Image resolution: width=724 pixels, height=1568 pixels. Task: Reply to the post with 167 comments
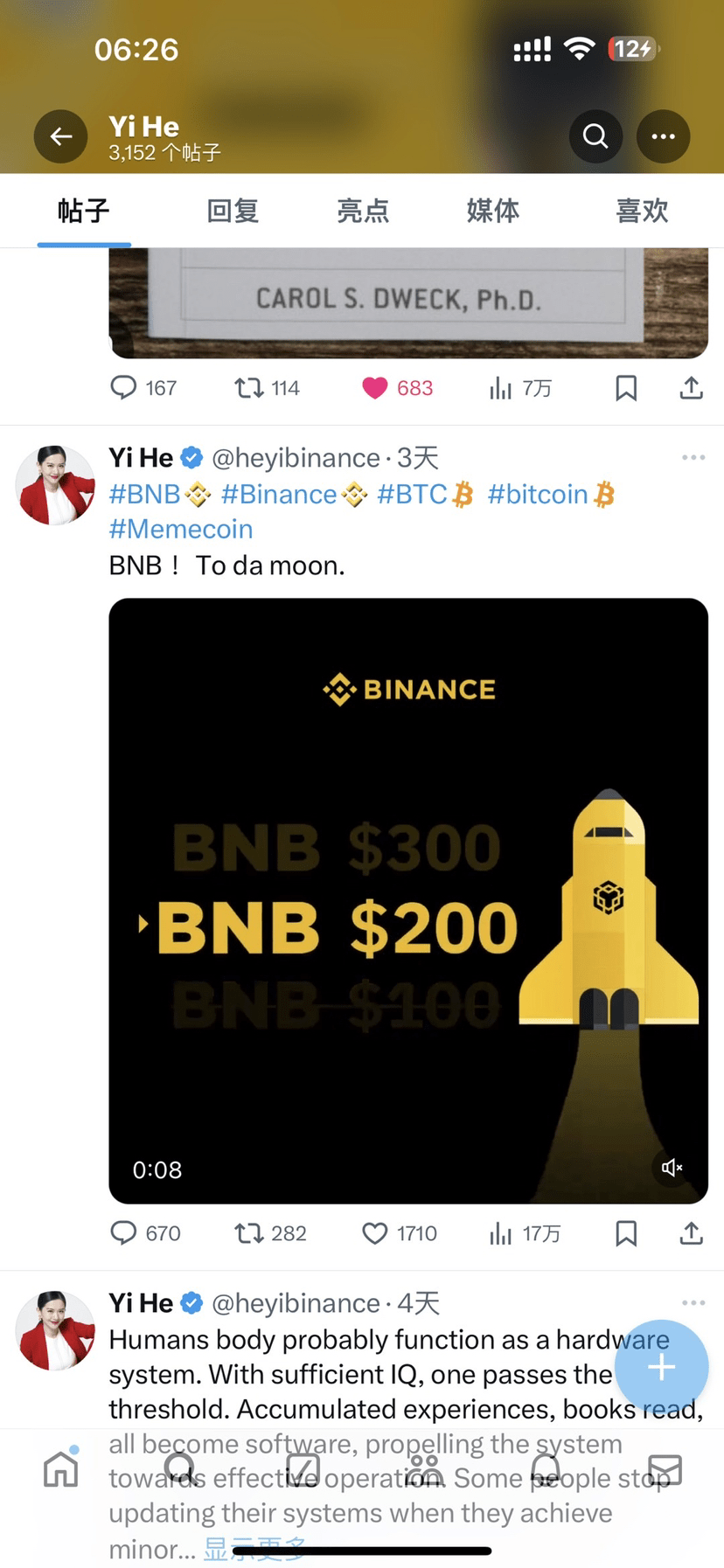[123, 388]
